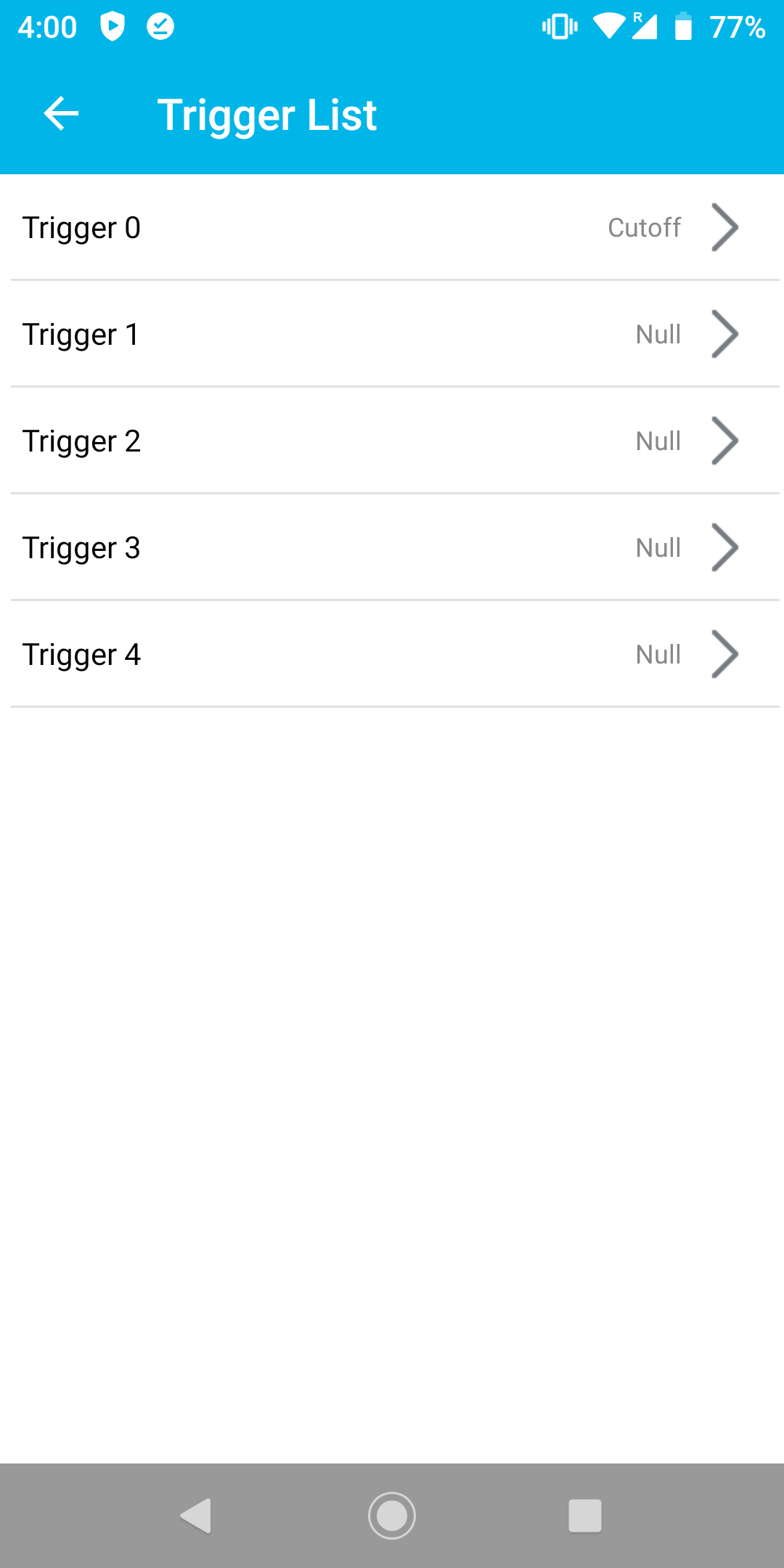Tap the vibrate mode status icon
This screenshot has height=1568, width=784.
click(x=559, y=27)
